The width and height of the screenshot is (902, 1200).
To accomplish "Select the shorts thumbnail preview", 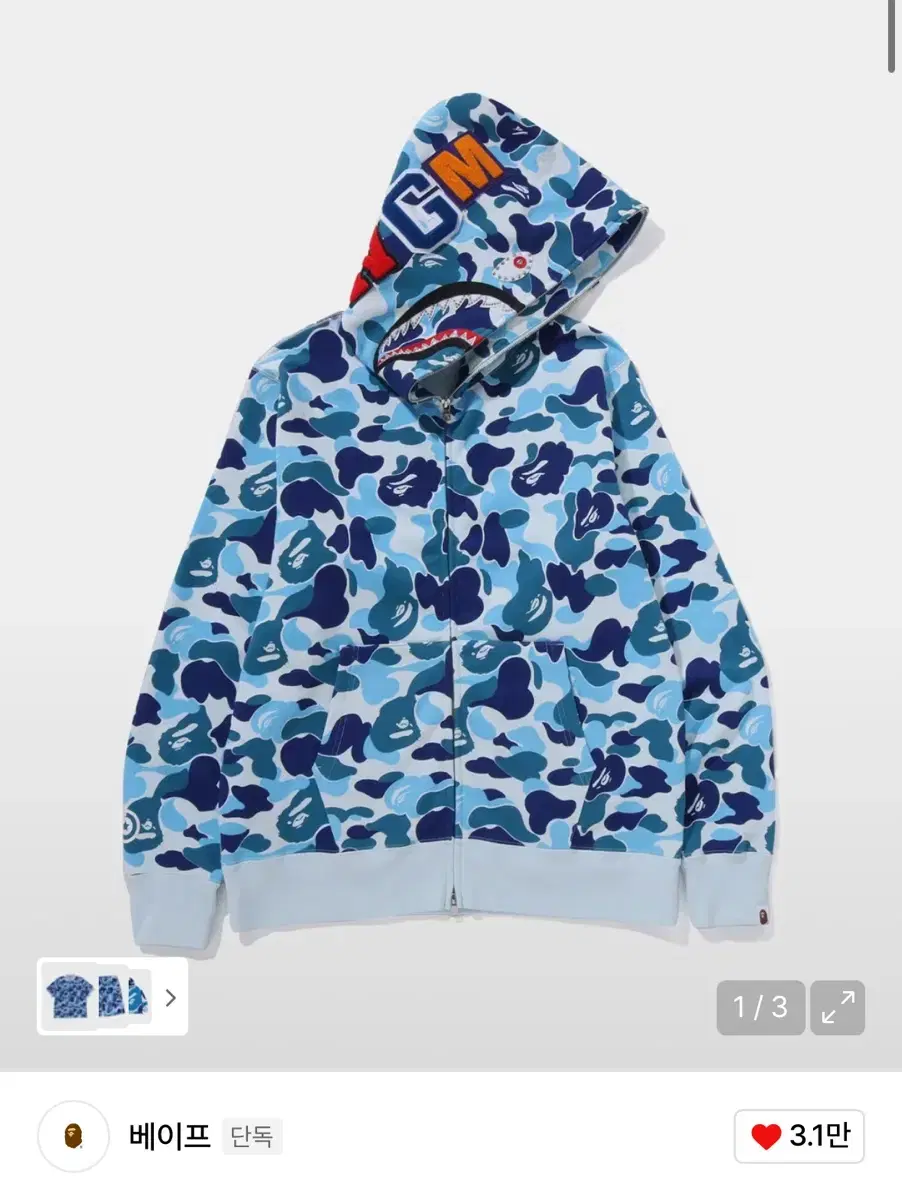I will [112, 998].
